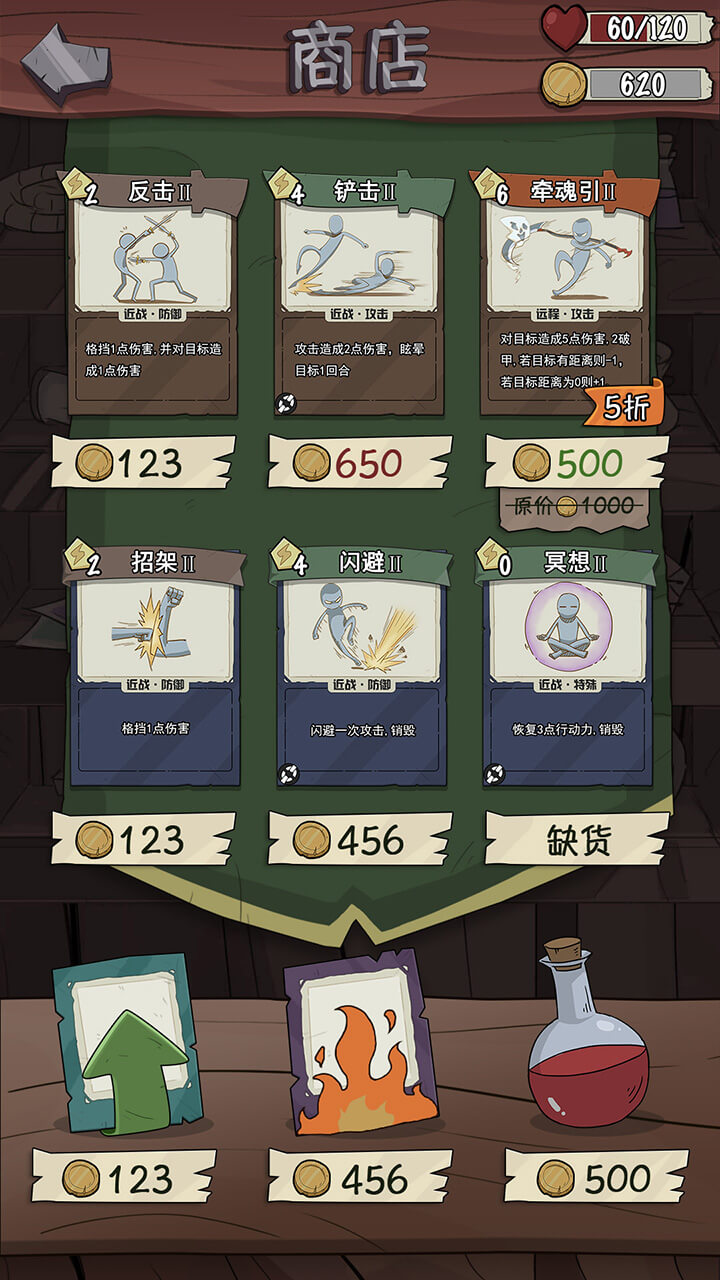Pay 456 coins for the flame card
Viewport: 720px width, 1280px height.
pos(360,1177)
